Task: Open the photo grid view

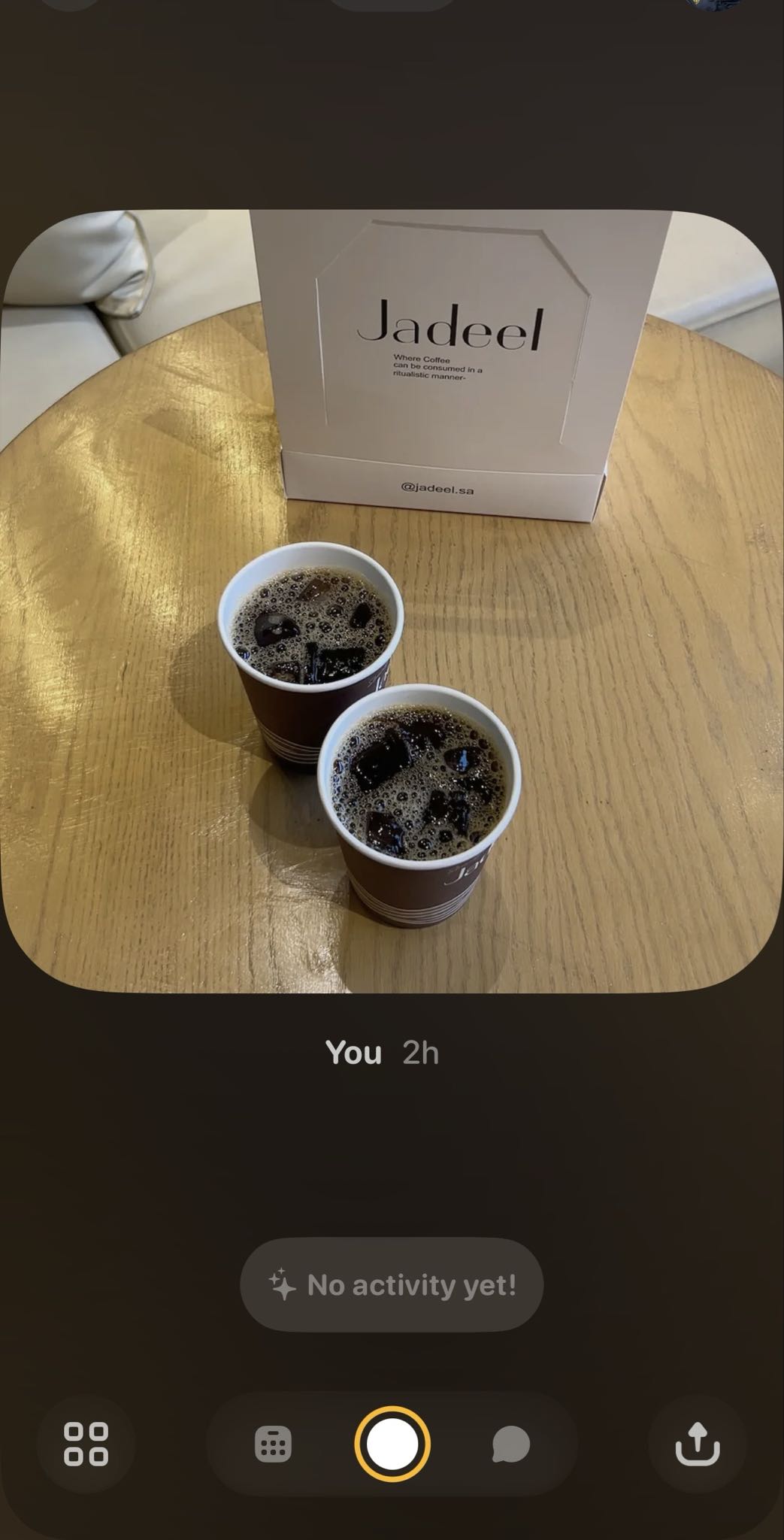Action: pyautogui.click(x=86, y=1444)
